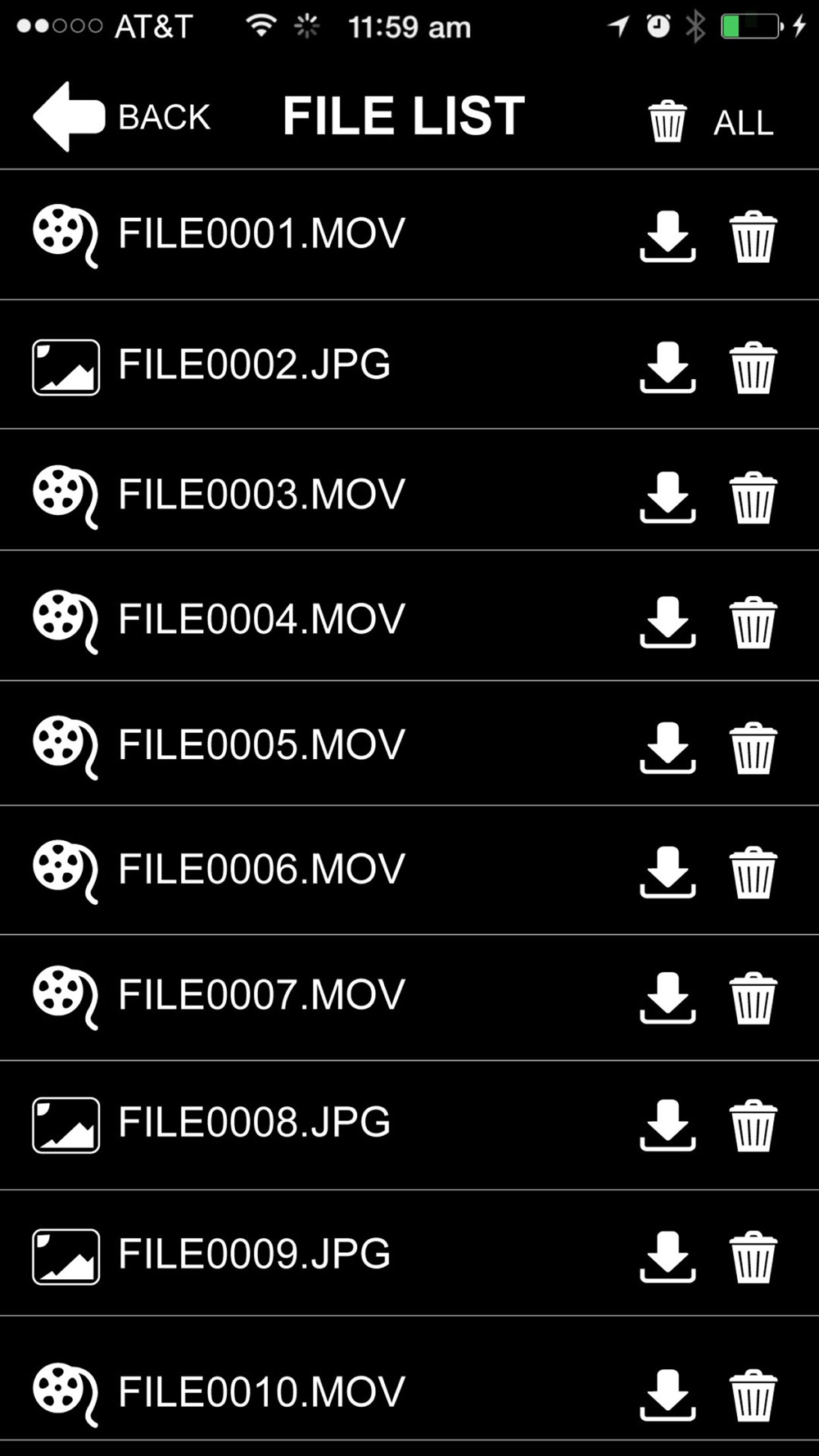Image resolution: width=819 pixels, height=1456 pixels.
Task: Open FILE0009.JPG image
Action: (254, 1254)
